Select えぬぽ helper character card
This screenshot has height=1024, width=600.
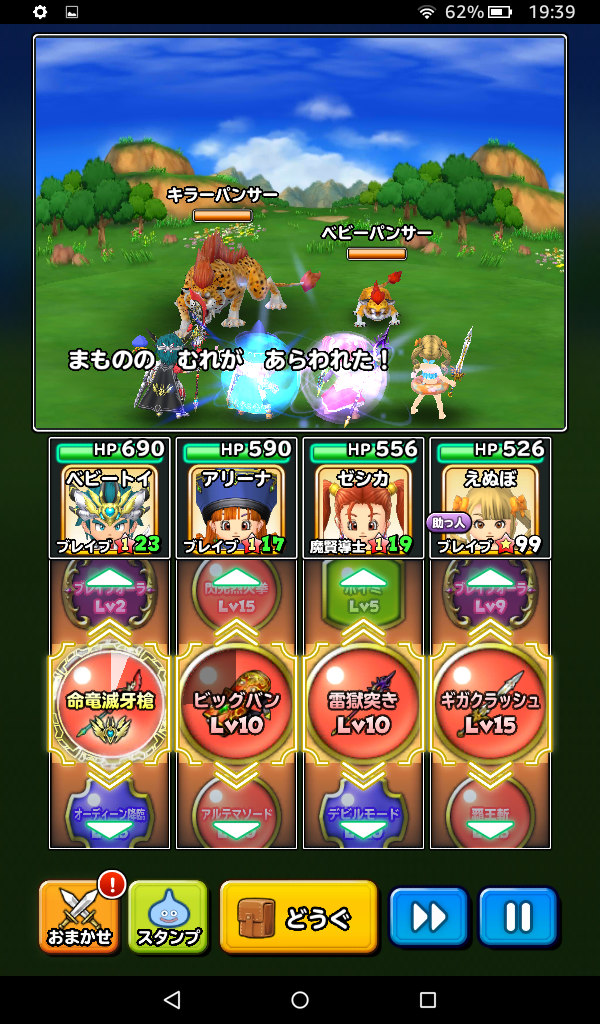[x=490, y=498]
